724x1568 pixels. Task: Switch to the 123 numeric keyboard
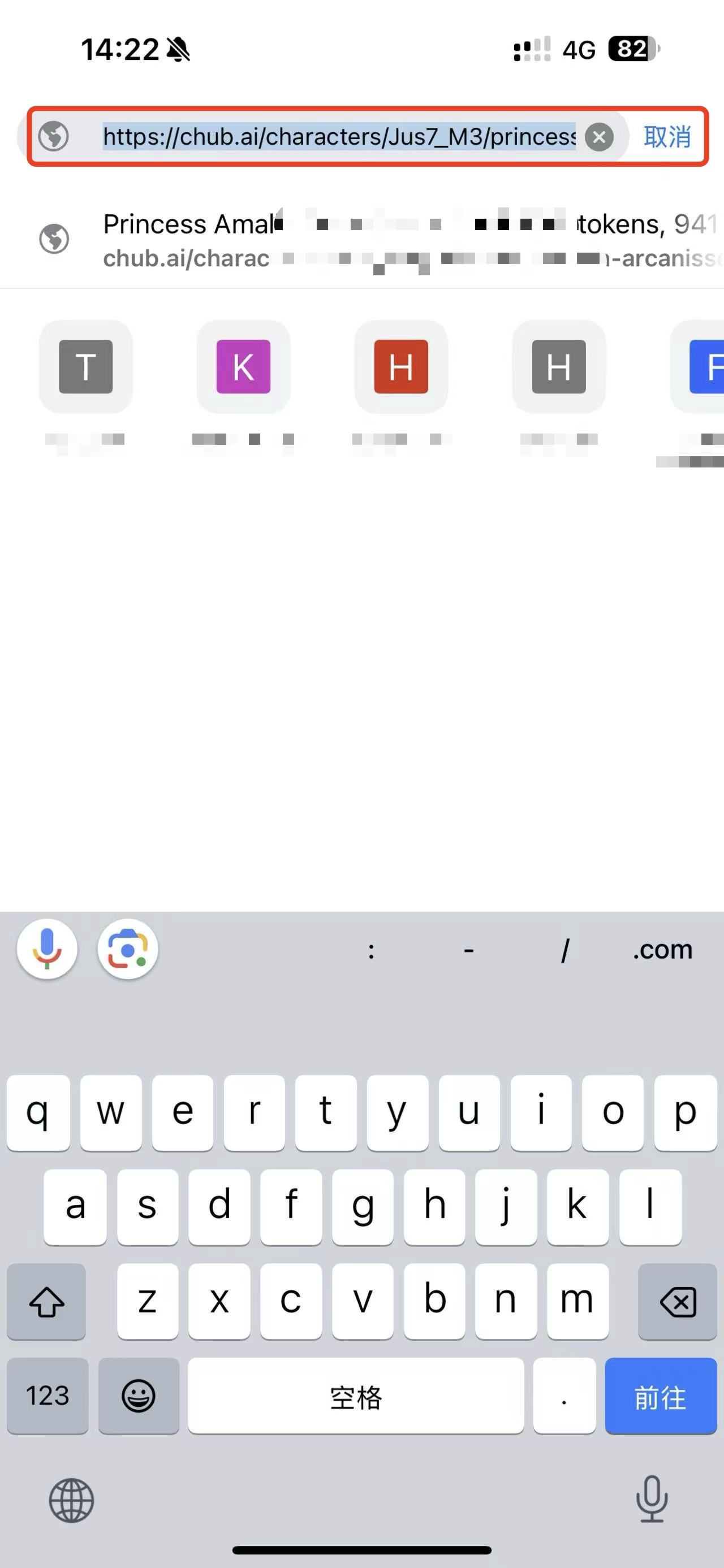[x=48, y=1396]
